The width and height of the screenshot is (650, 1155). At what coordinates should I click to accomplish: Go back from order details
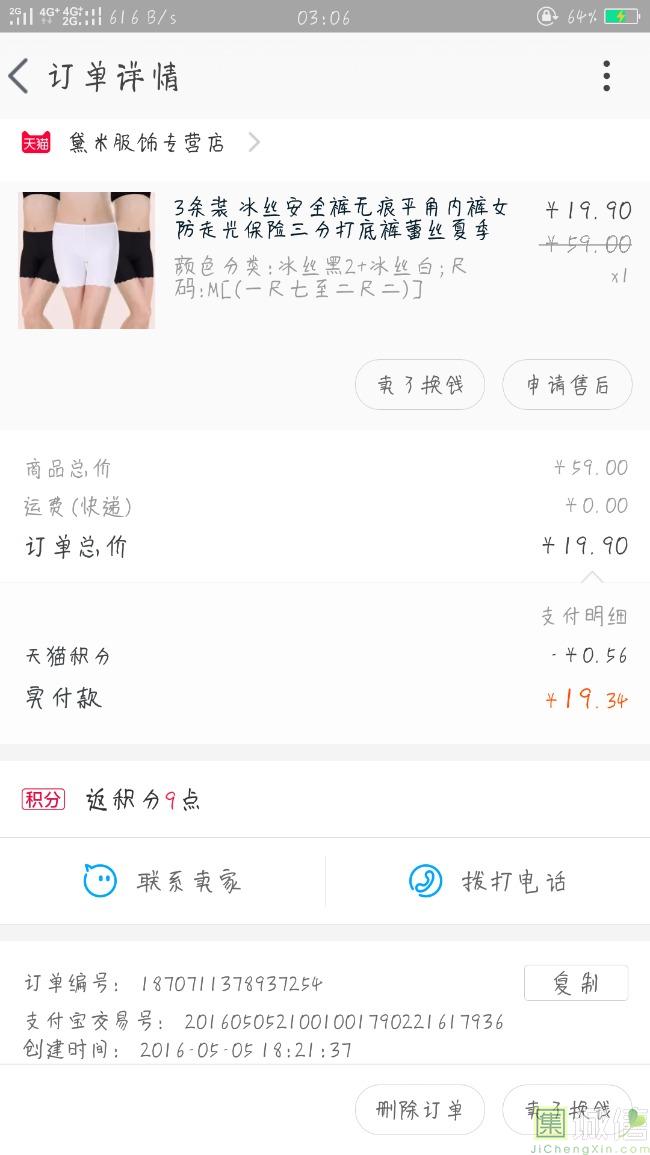(x=20, y=76)
